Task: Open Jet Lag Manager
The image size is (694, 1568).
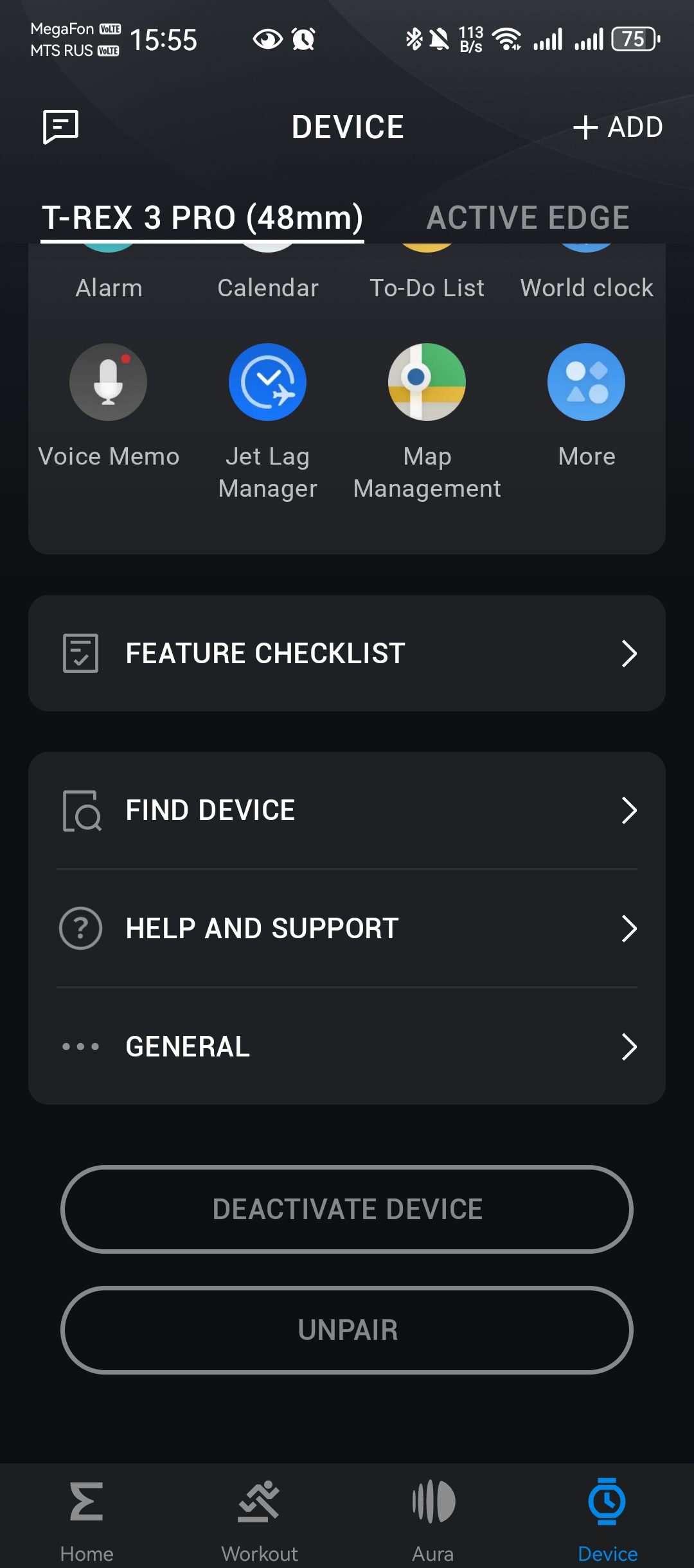Action: click(267, 383)
